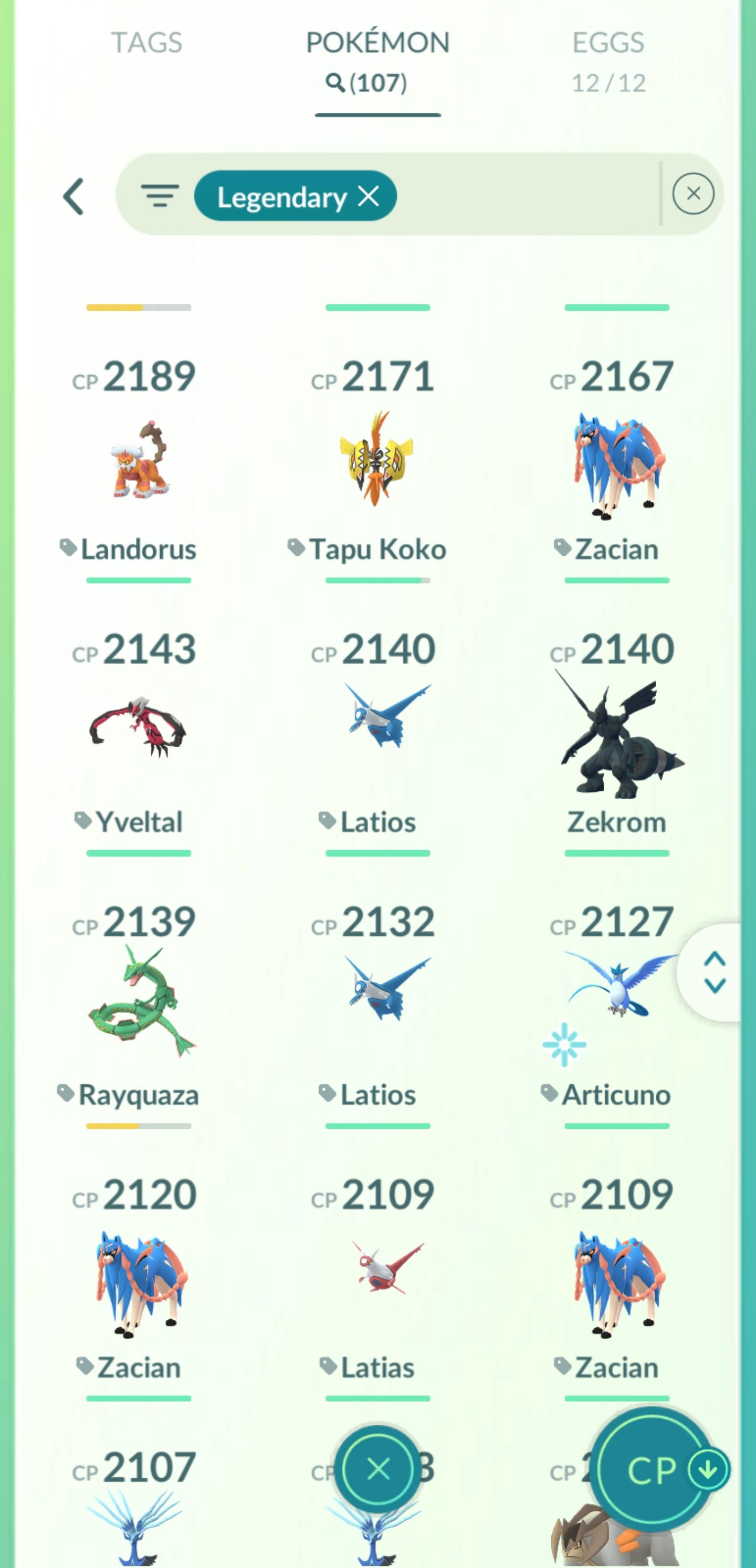Go back with the left arrow
The image size is (756, 1568).
[73, 197]
